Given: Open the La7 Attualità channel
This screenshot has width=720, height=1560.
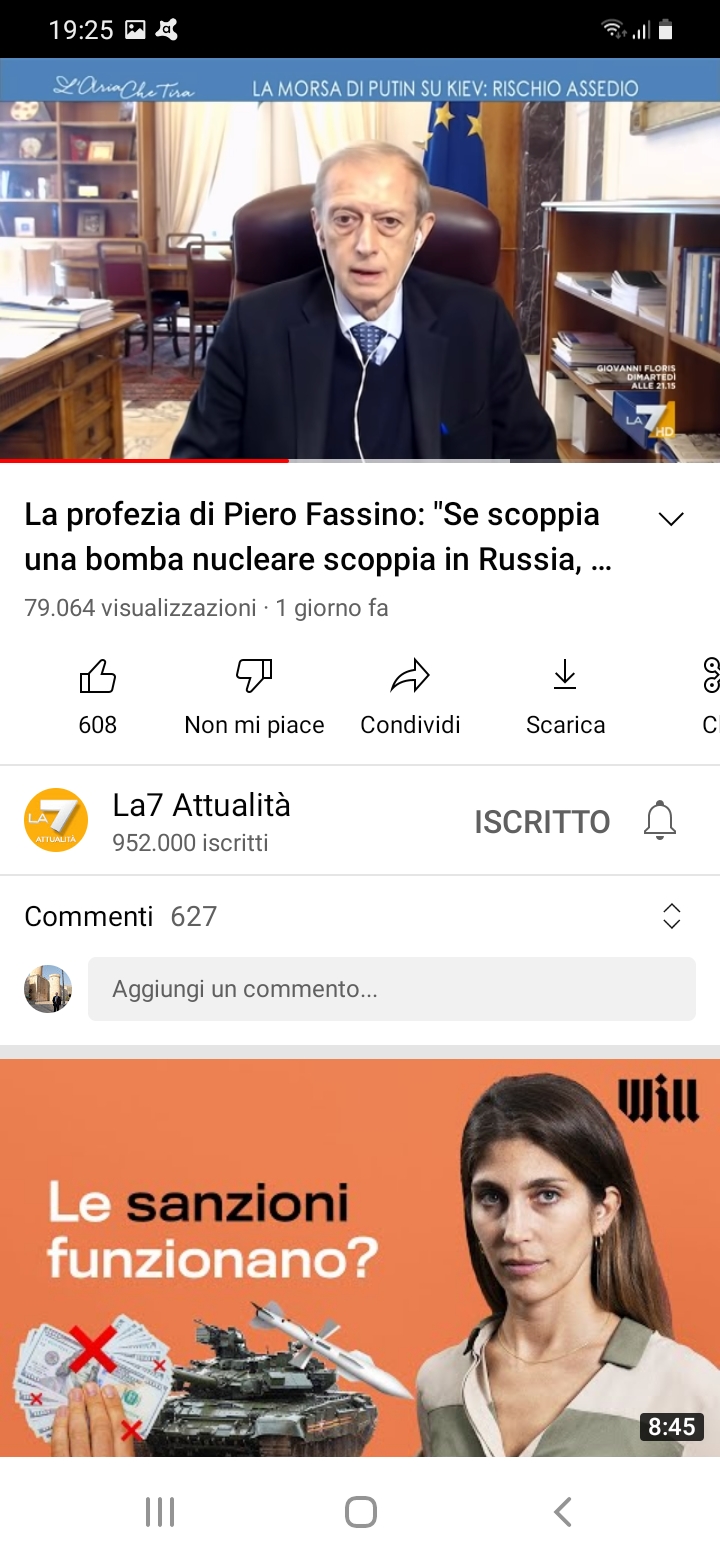Looking at the screenshot, I should click(x=157, y=821).
